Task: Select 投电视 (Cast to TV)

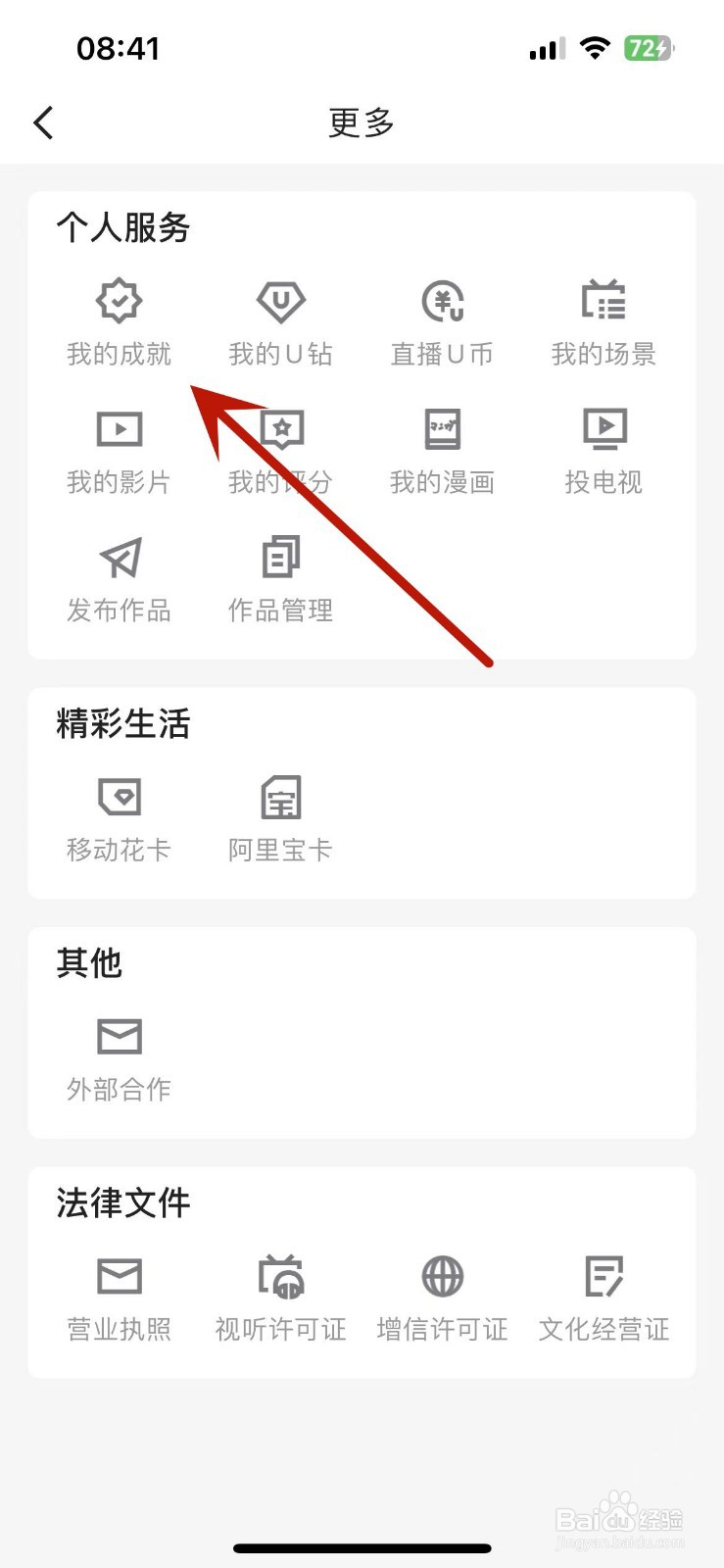Action: click(x=603, y=446)
